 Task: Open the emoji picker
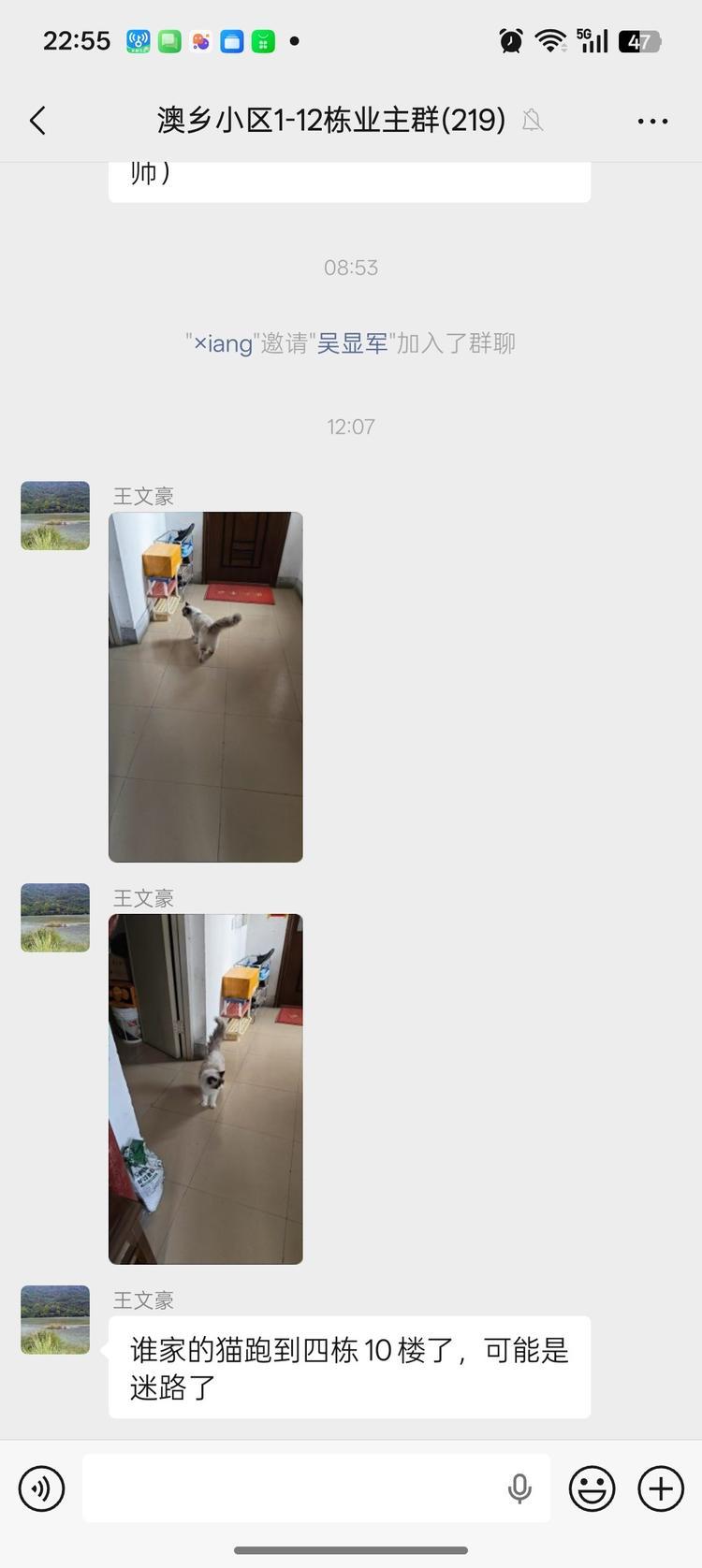click(592, 1488)
